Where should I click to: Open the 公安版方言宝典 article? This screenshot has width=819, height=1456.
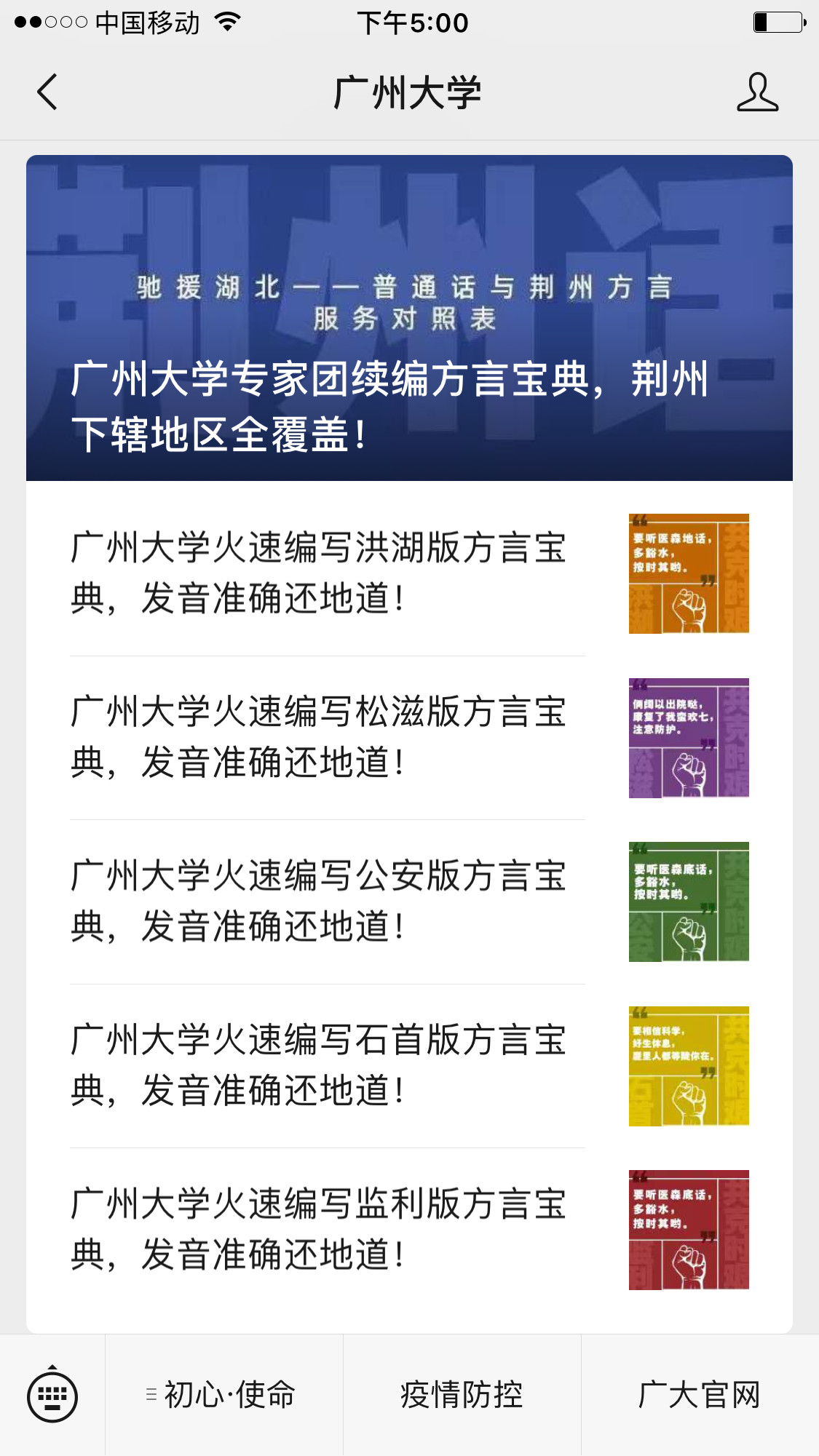[x=409, y=902]
